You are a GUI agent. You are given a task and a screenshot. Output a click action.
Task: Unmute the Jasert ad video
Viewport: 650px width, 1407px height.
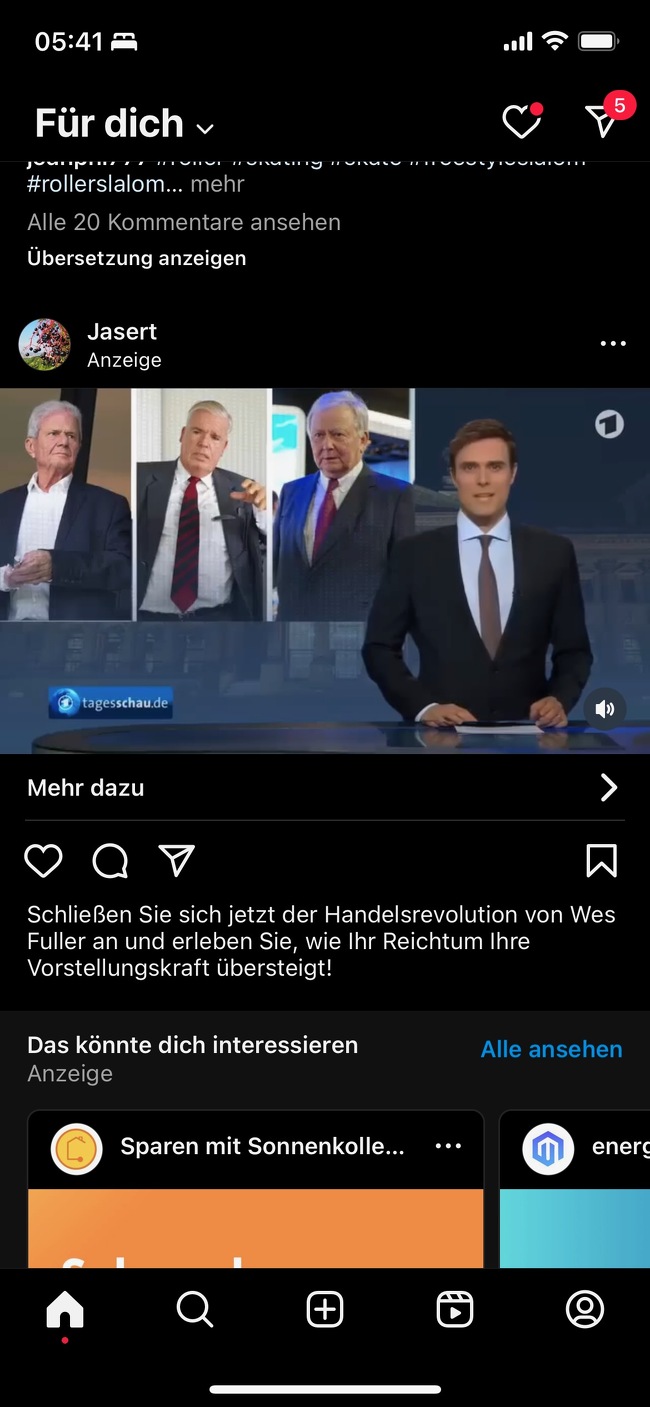click(x=605, y=709)
